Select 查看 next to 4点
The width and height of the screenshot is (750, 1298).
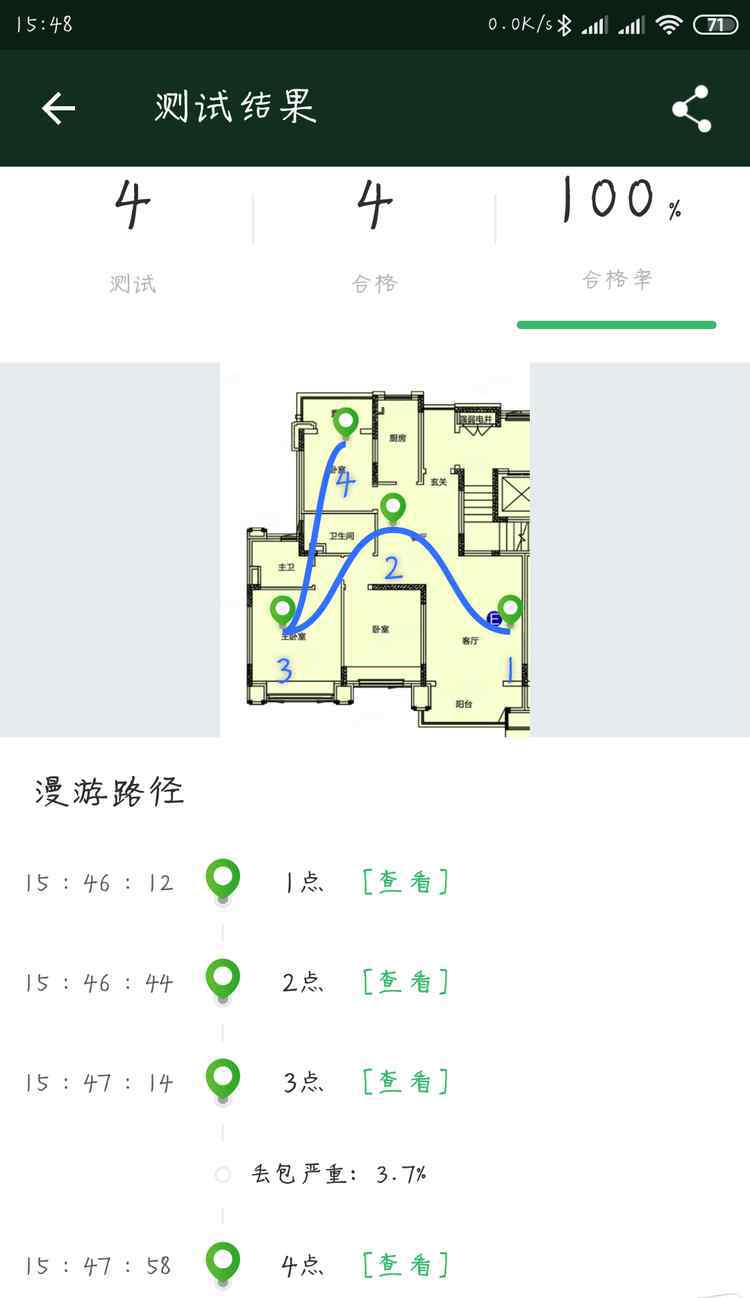point(405,1265)
